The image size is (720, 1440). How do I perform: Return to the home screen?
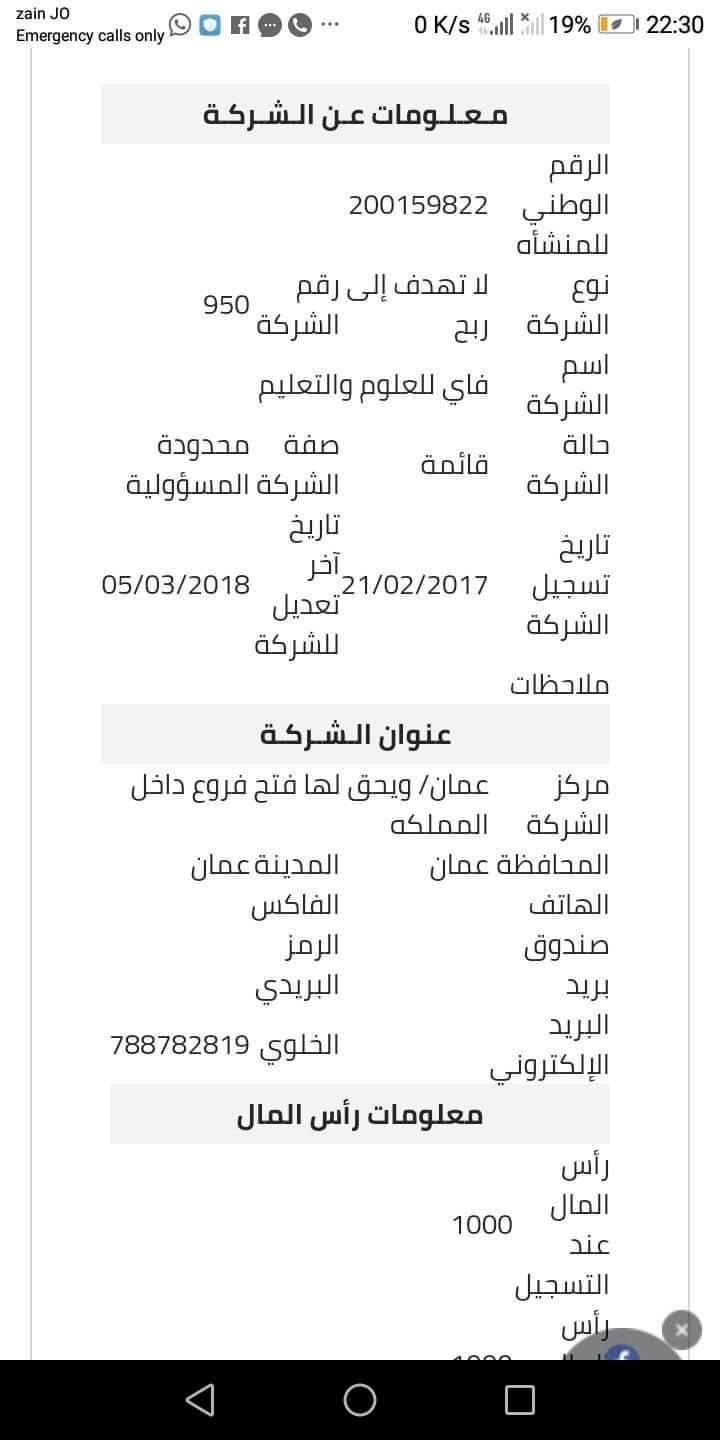pos(360,1399)
